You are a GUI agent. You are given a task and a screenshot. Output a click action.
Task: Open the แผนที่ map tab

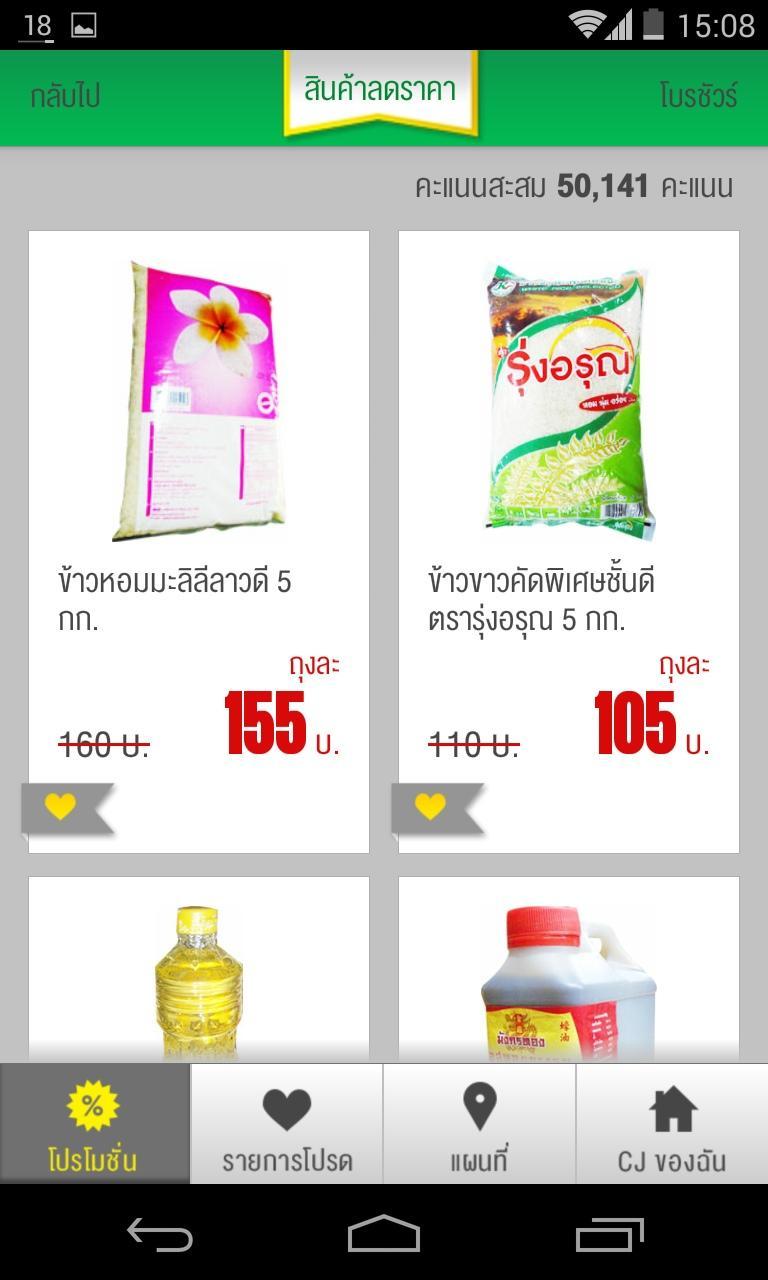click(479, 1124)
